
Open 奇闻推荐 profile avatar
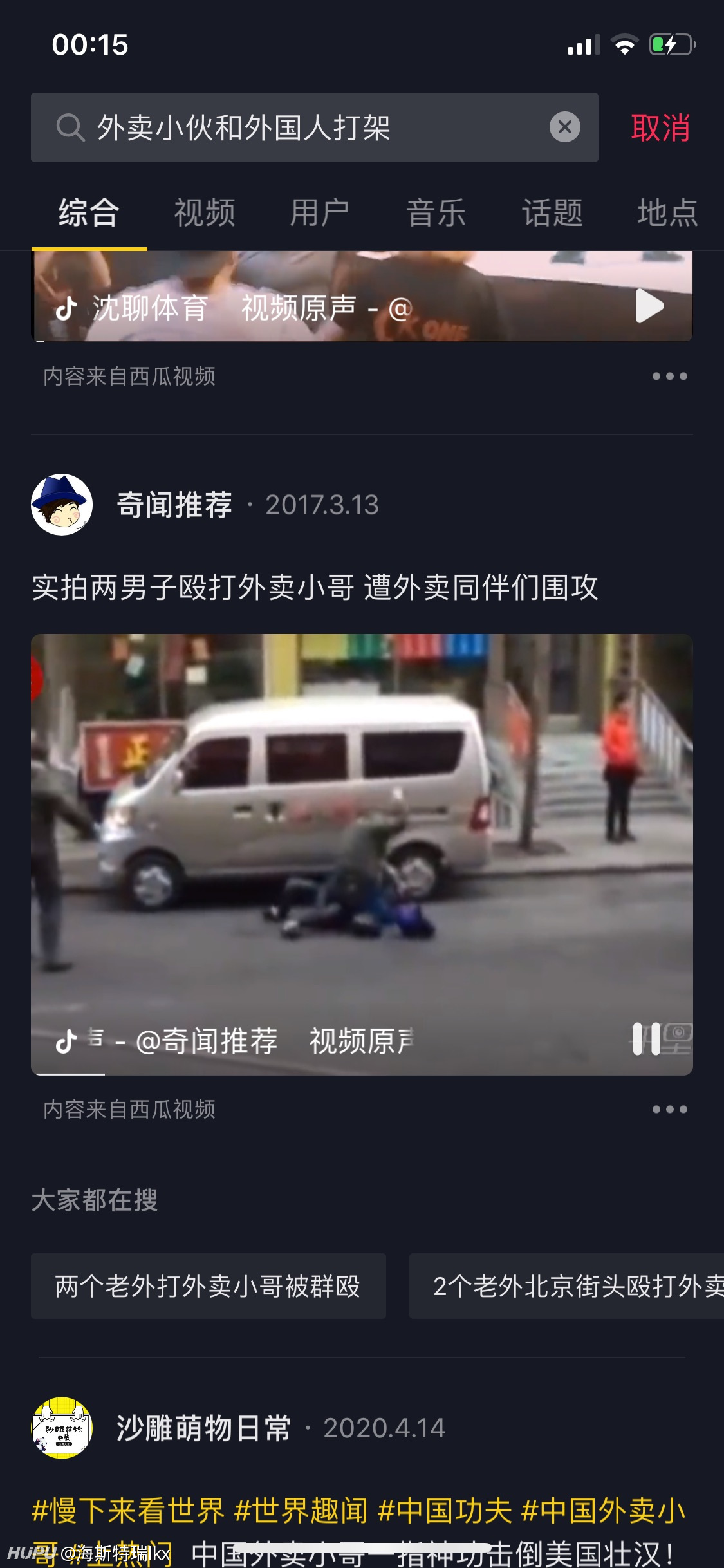pos(62,505)
